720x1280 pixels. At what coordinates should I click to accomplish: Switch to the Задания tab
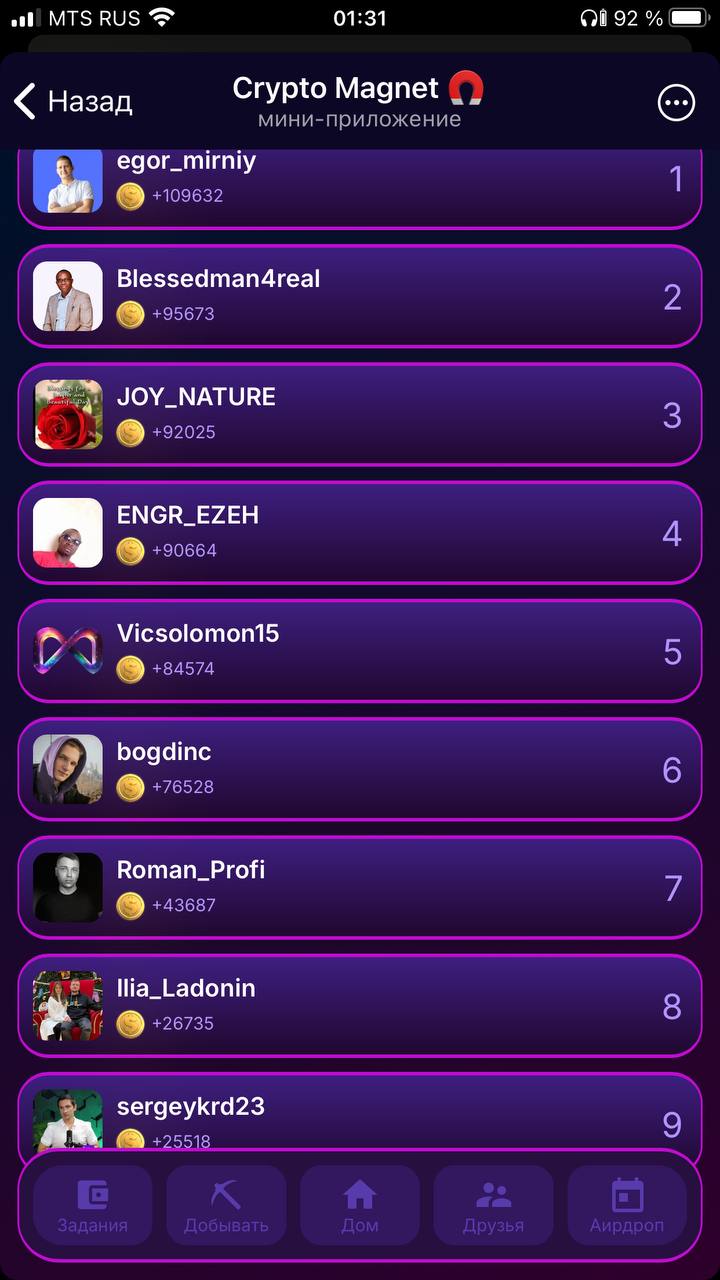(92, 1205)
